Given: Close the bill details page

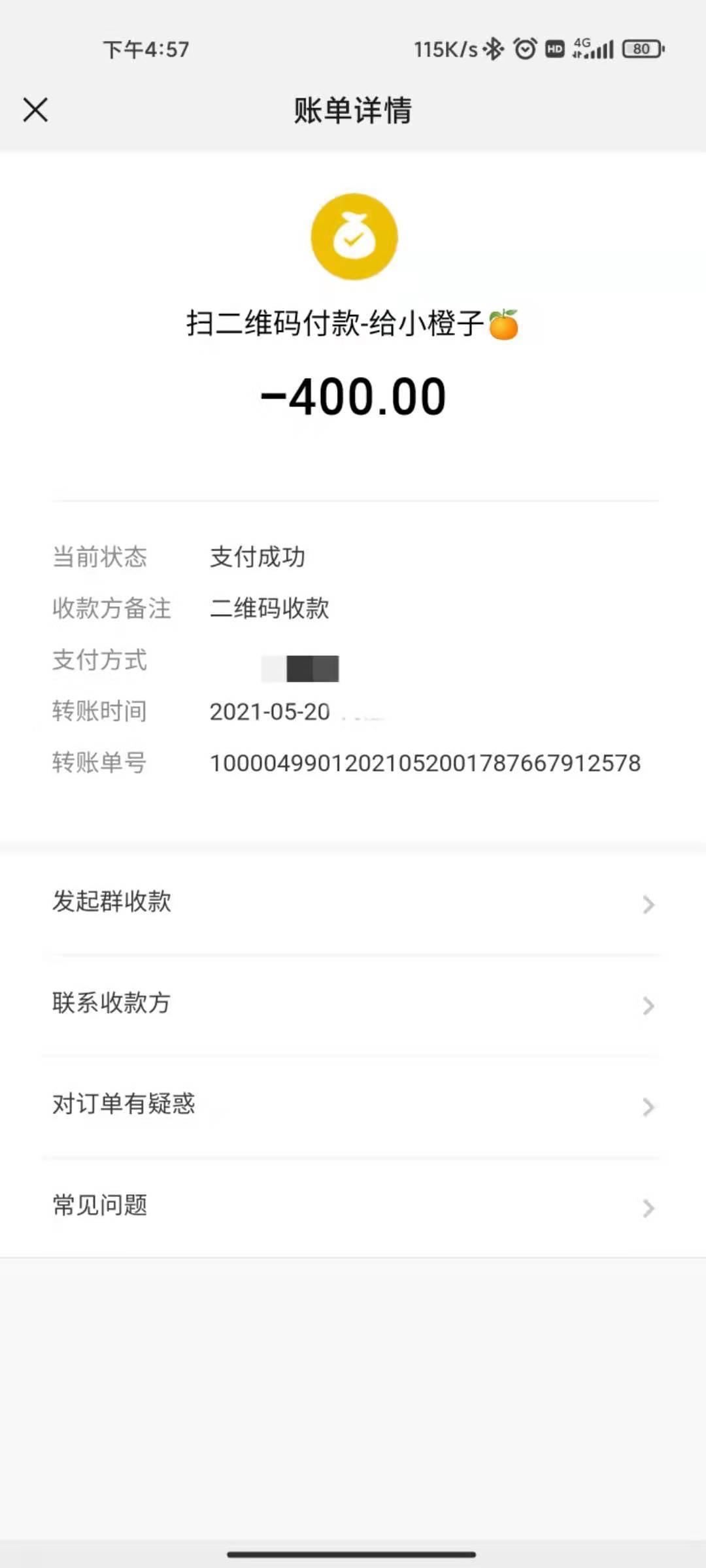Looking at the screenshot, I should [35, 110].
